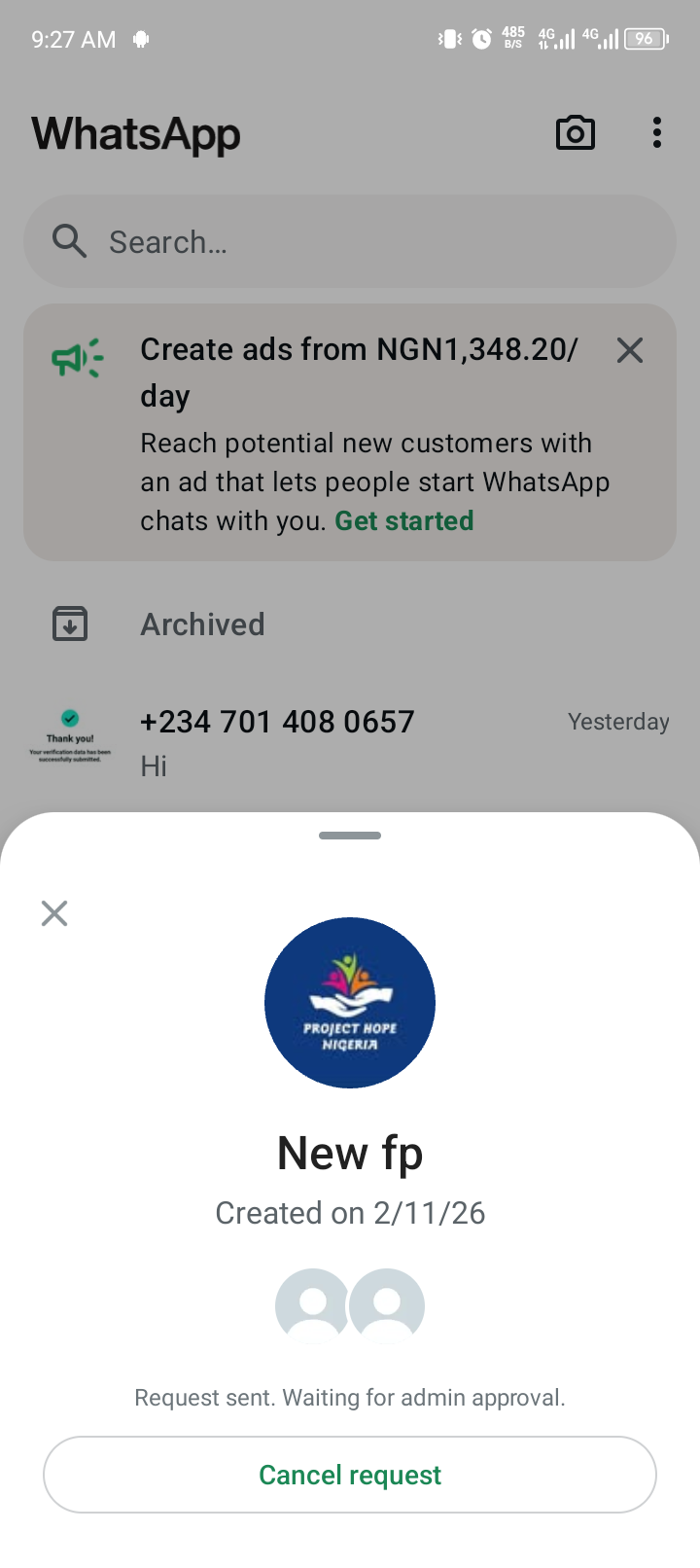
Task: Open the Archived chats
Action: [x=202, y=624]
